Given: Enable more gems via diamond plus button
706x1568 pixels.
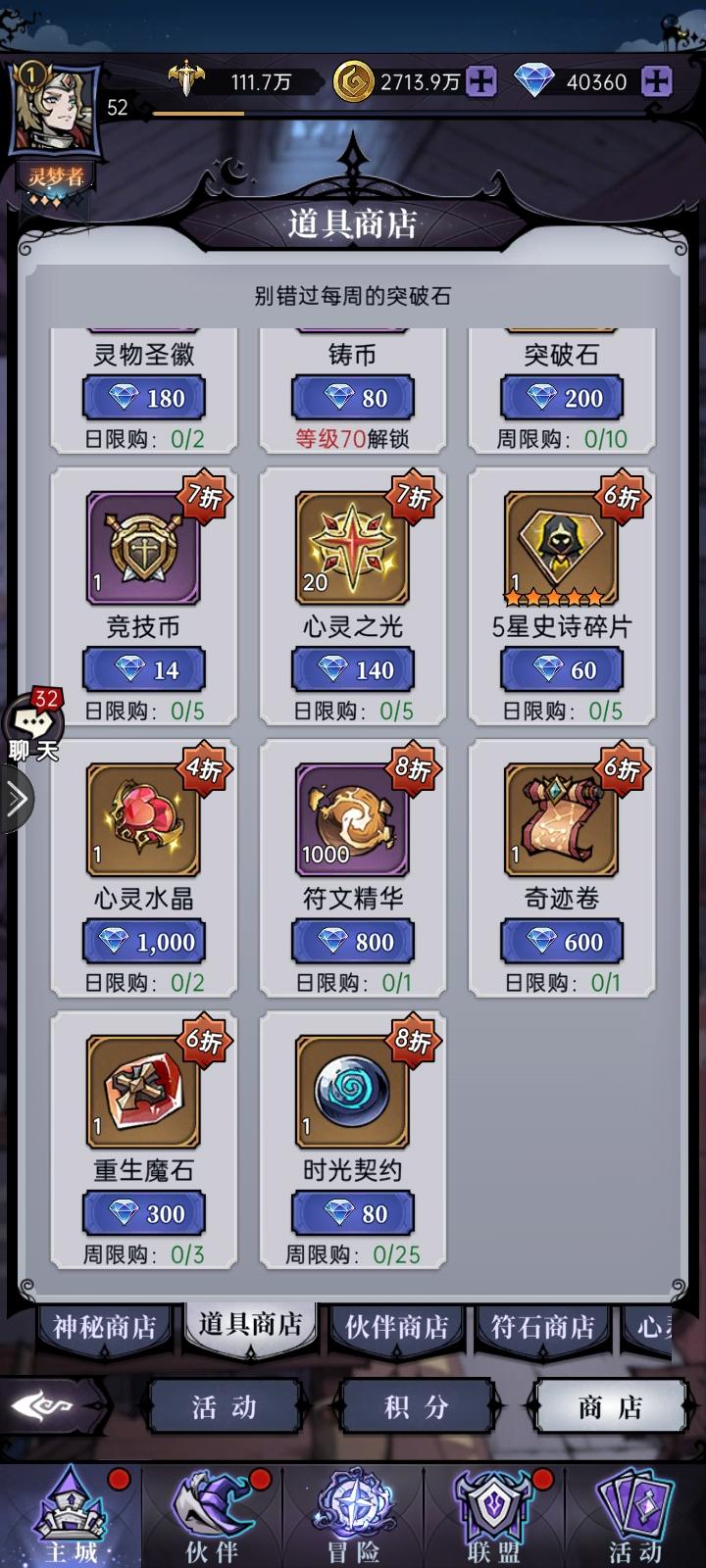Looking at the screenshot, I should point(655,82).
